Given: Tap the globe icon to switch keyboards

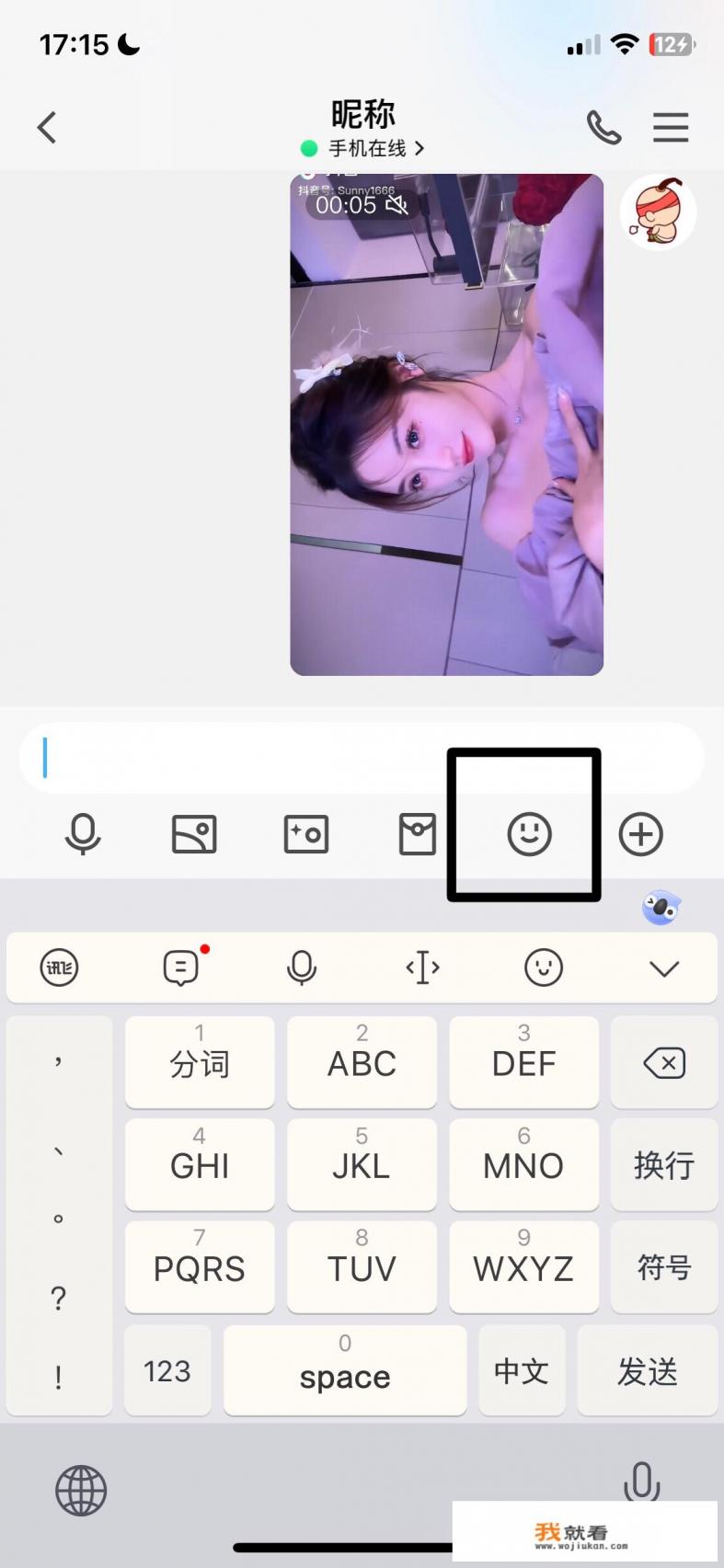Looking at the screenshot, I should pyautogui.click(x=81, y=1489).
